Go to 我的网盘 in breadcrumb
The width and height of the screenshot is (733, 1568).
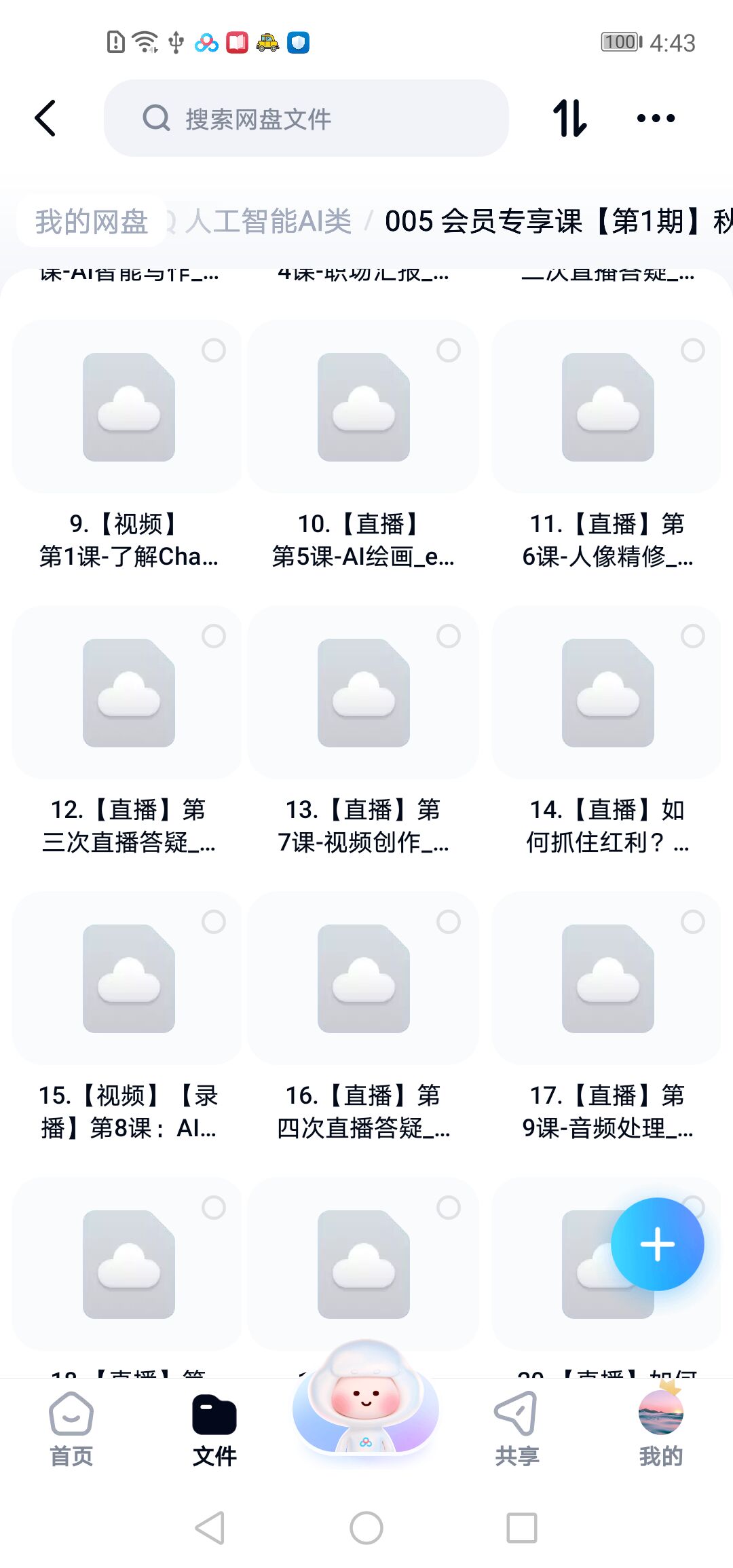tap(92, 221)
